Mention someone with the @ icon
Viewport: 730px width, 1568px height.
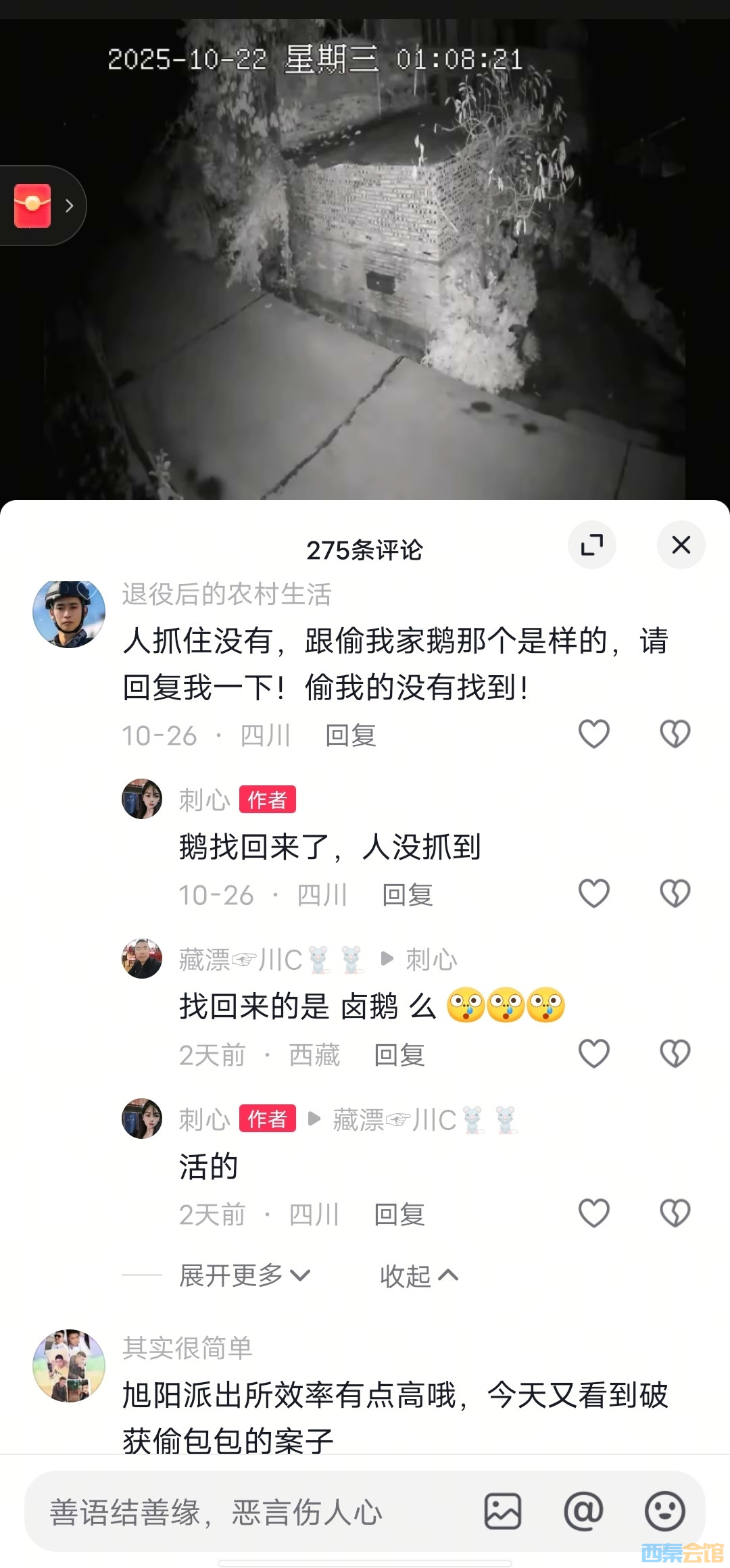(x=583, y=1511)
